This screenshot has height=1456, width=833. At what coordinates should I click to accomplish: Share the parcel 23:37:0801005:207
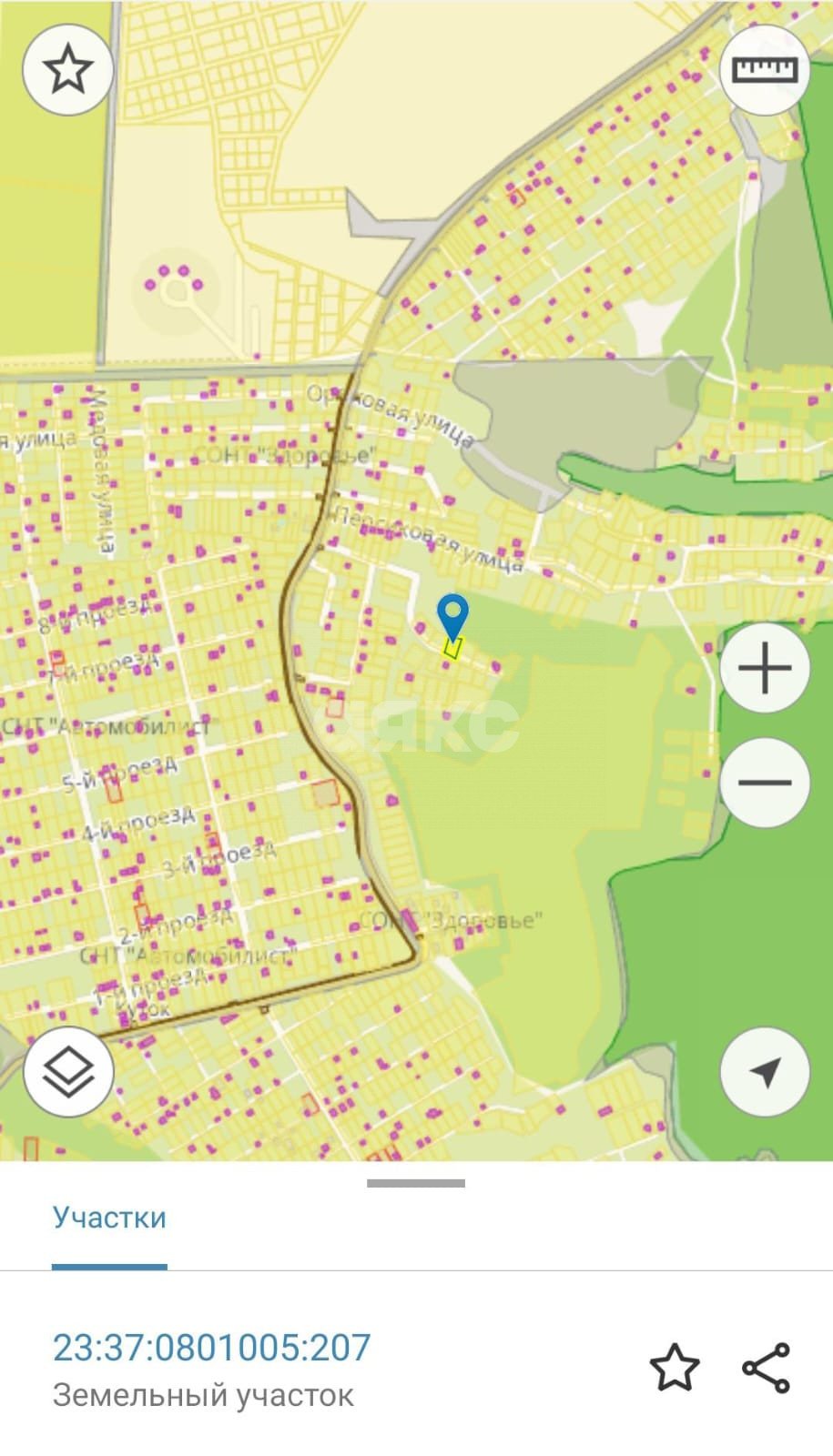coord(766,1367)
